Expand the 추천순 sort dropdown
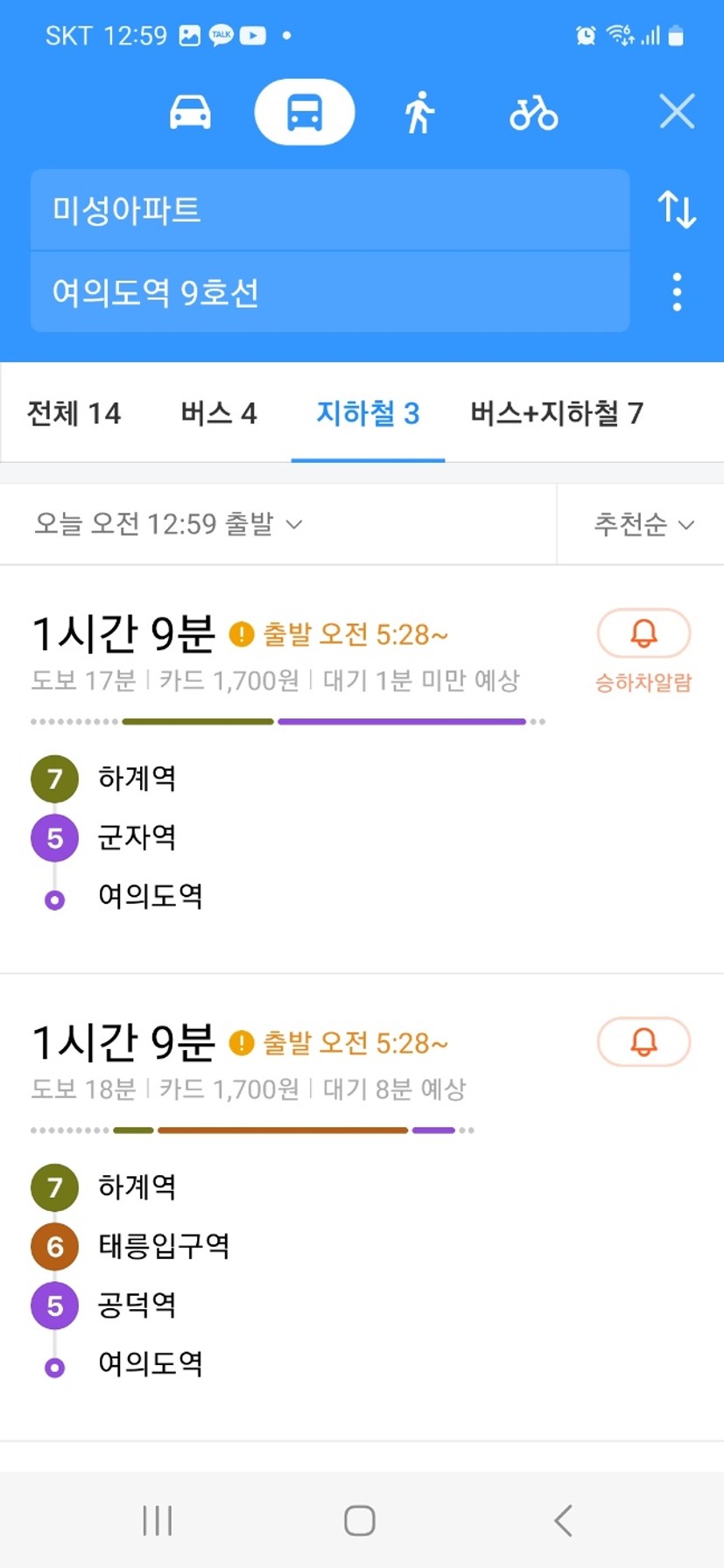The image size is (724, 1568). [643, 524]
